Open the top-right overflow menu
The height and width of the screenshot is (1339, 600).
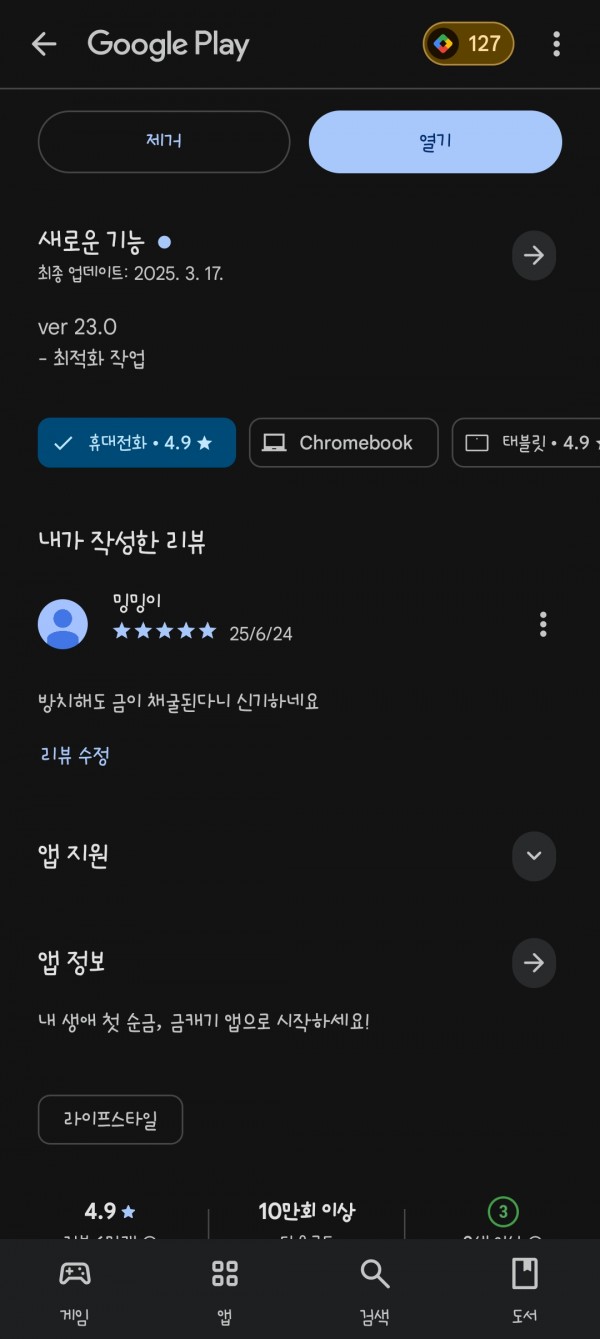point(556,44)
